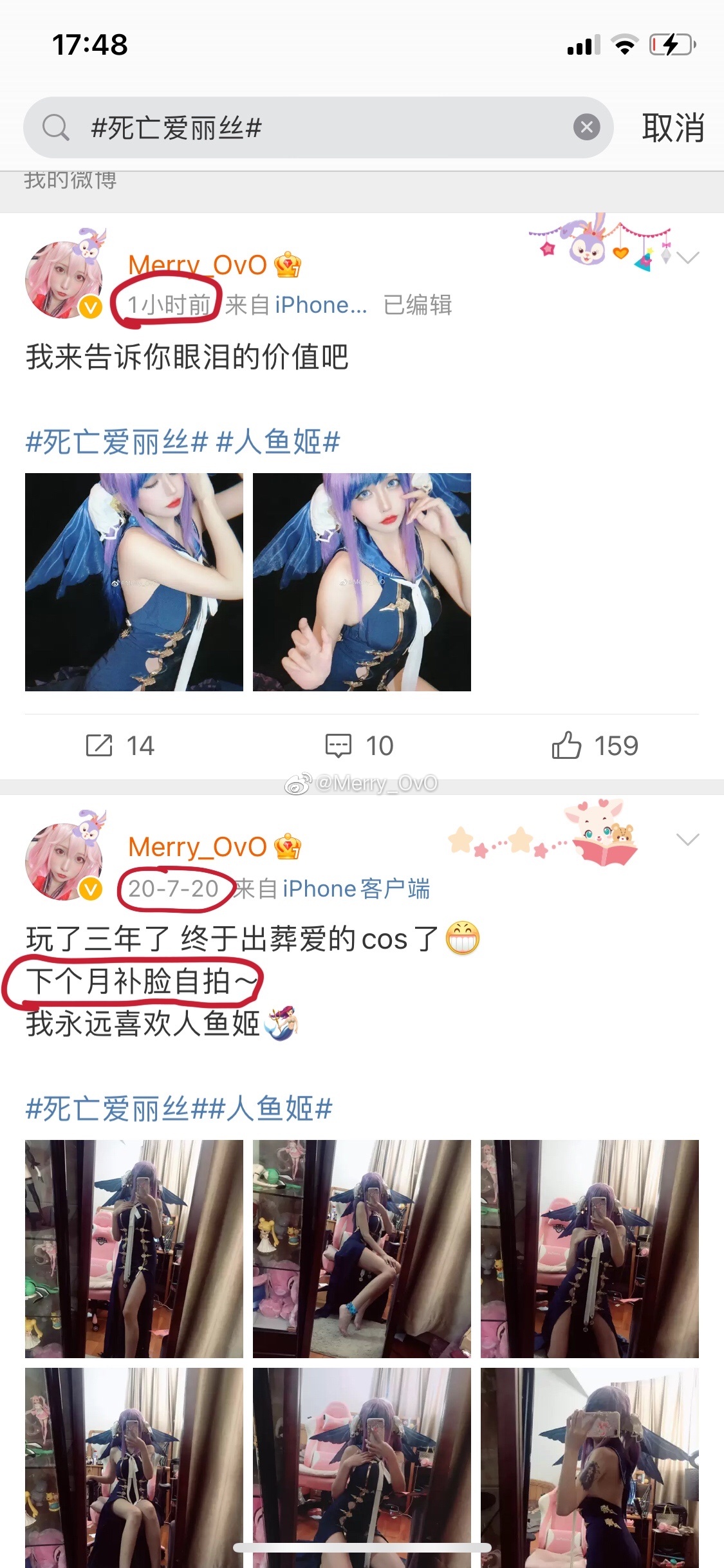724x1568 pixels.
Task: Repost the first post with 14 shares
Action: pyautogui.click(x=120, y=746)
